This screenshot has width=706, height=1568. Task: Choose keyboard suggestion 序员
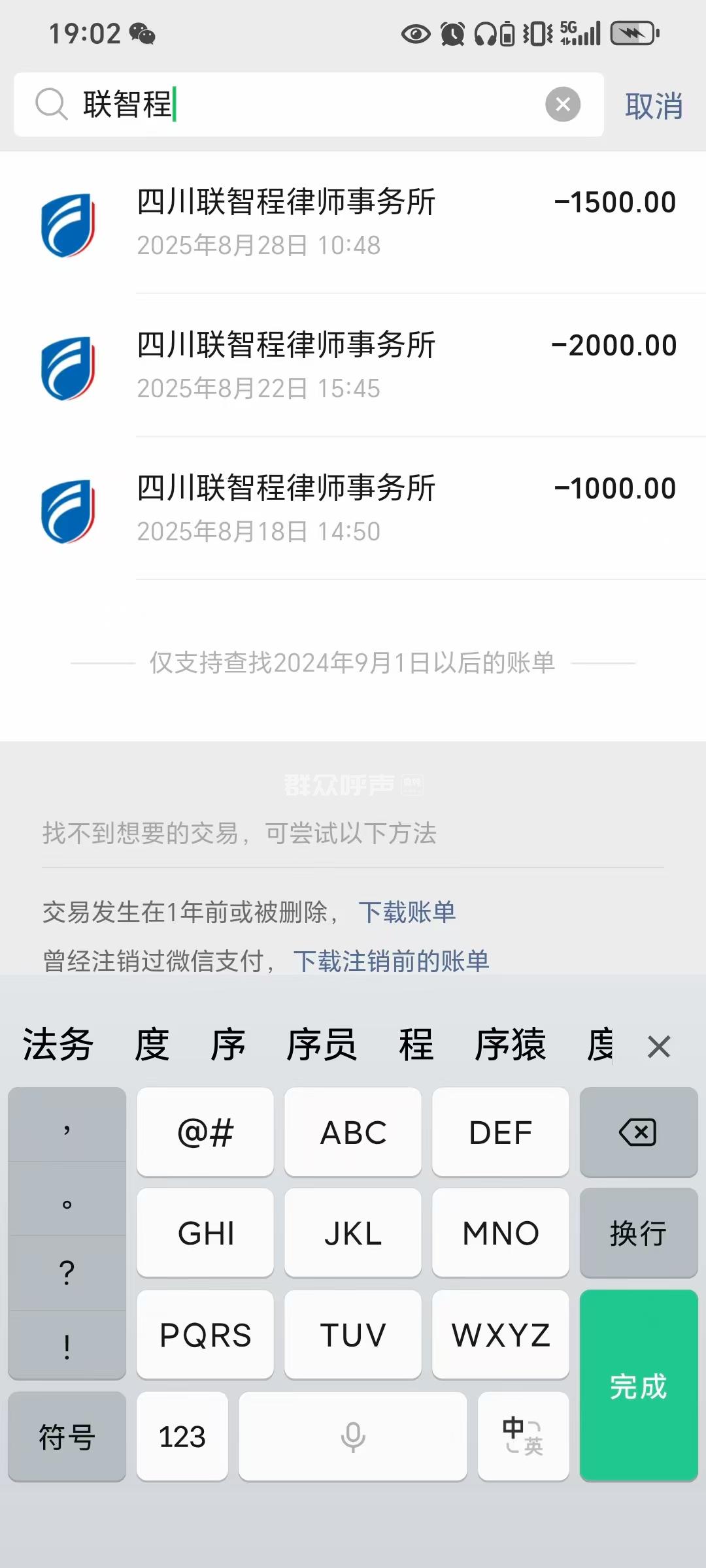[x=322, y=1045]
